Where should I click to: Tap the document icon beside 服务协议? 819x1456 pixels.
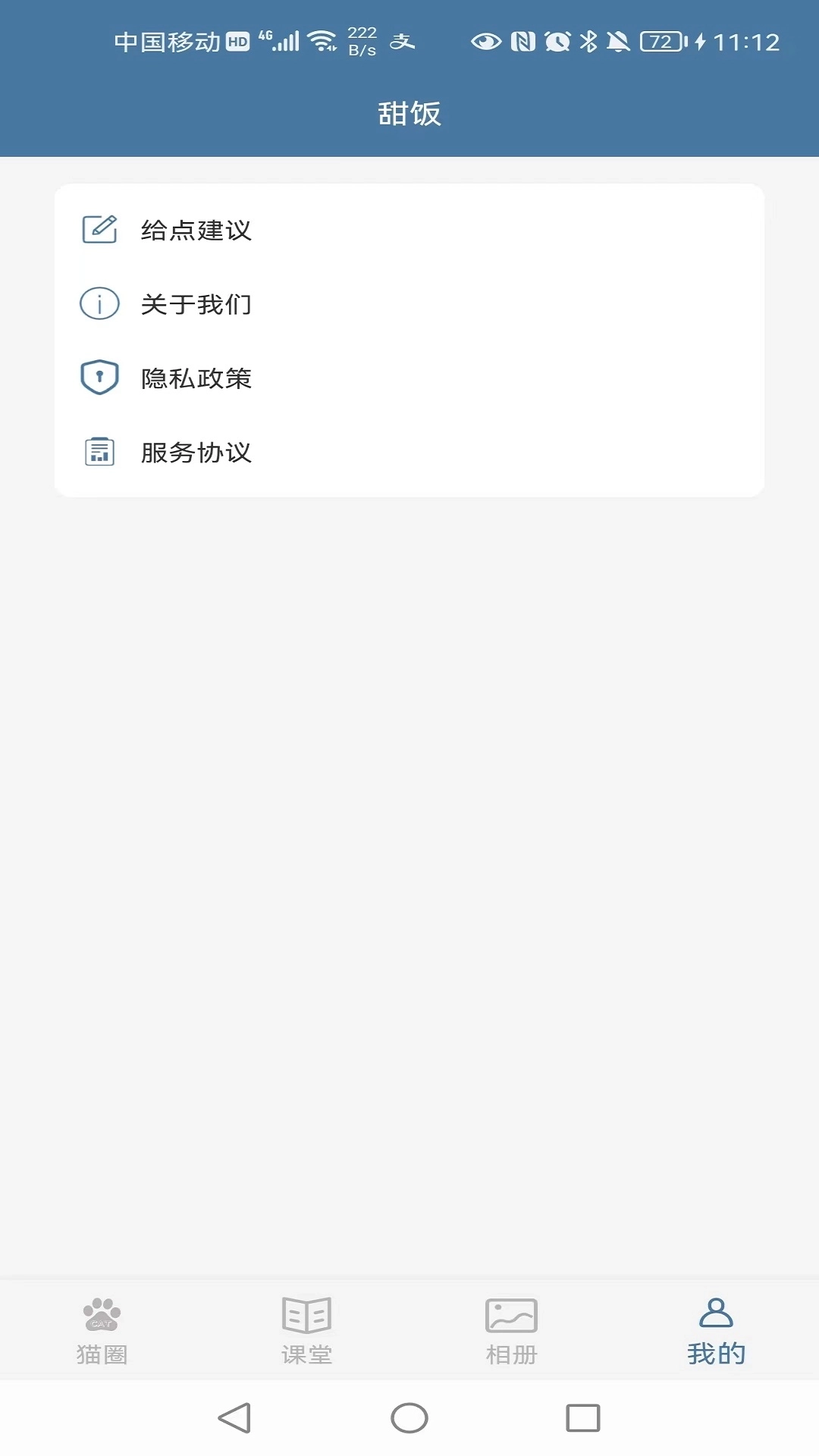(99, 451)
